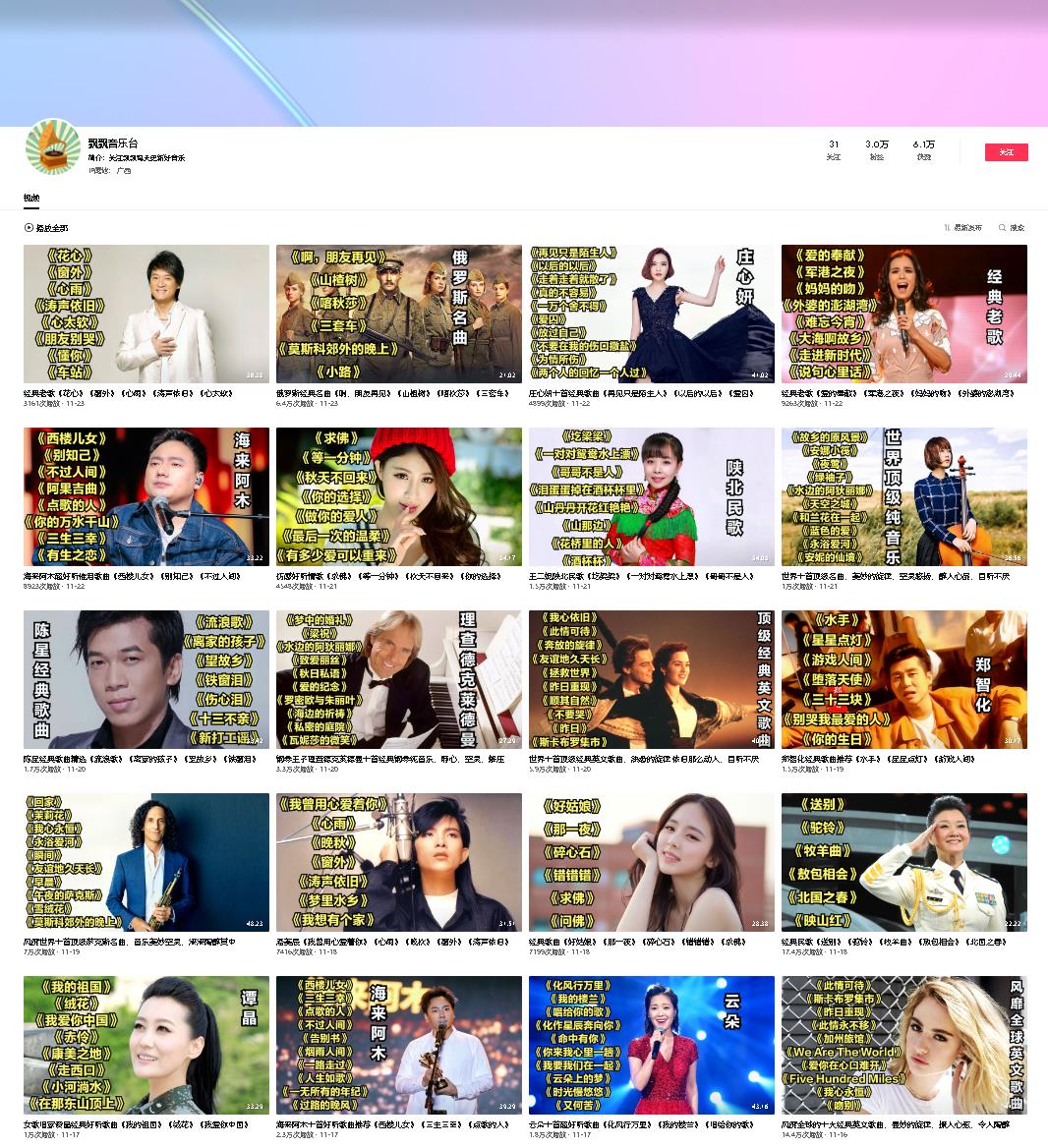Select the 视频 tab
Screen dimensions: 1048x1148
(31, 199)
